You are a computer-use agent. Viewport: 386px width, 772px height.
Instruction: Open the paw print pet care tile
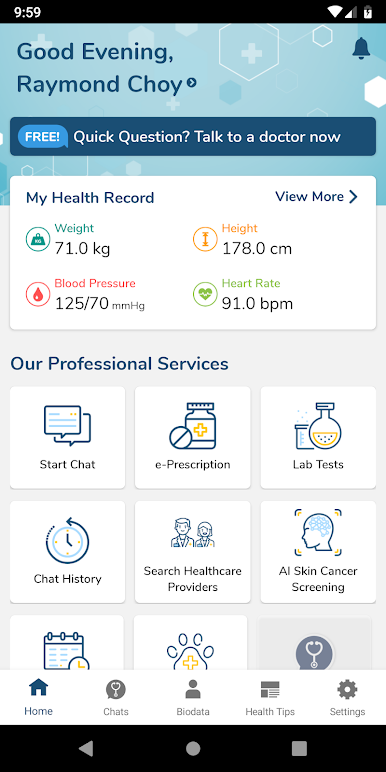click(x=191, y=643)
